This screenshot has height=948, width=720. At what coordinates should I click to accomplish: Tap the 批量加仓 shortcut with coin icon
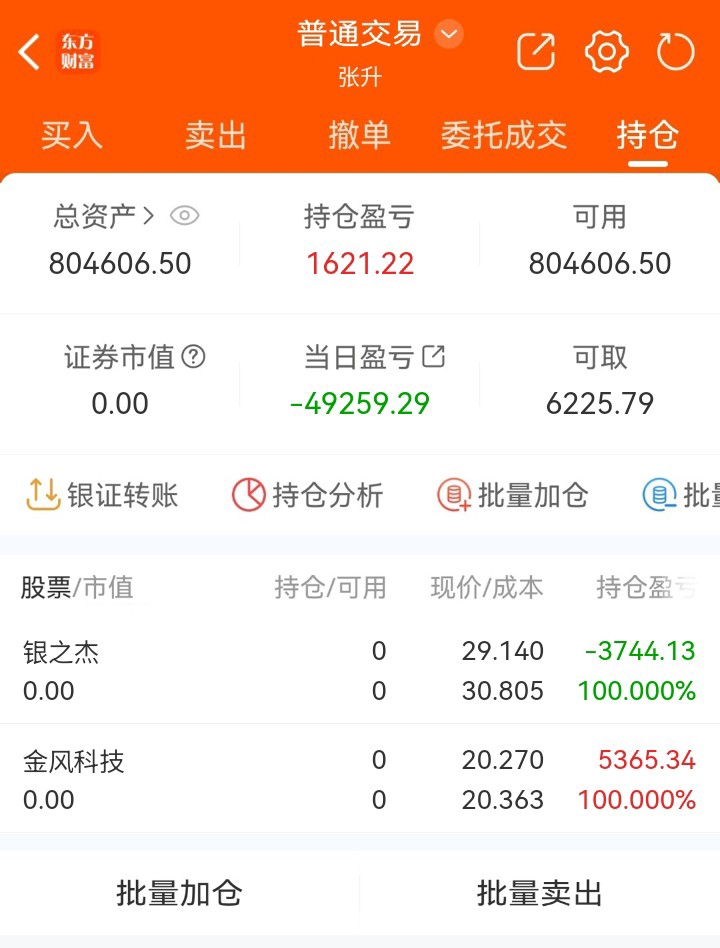(x=513, y=495)
